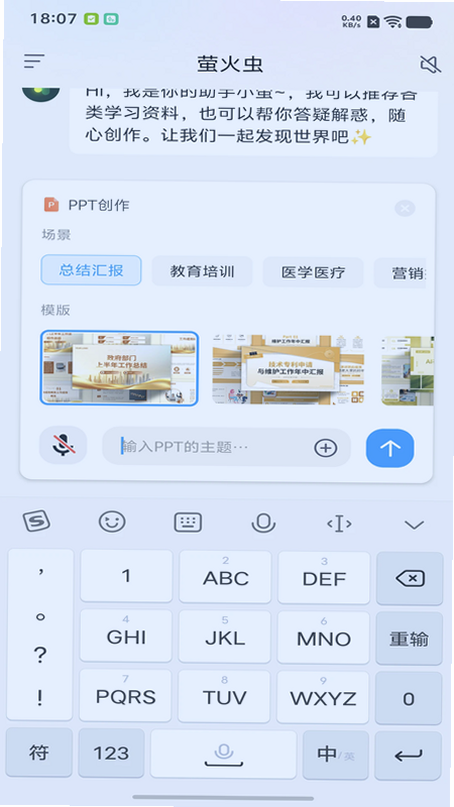Collapse the keyboard with the down chevron

414,525
